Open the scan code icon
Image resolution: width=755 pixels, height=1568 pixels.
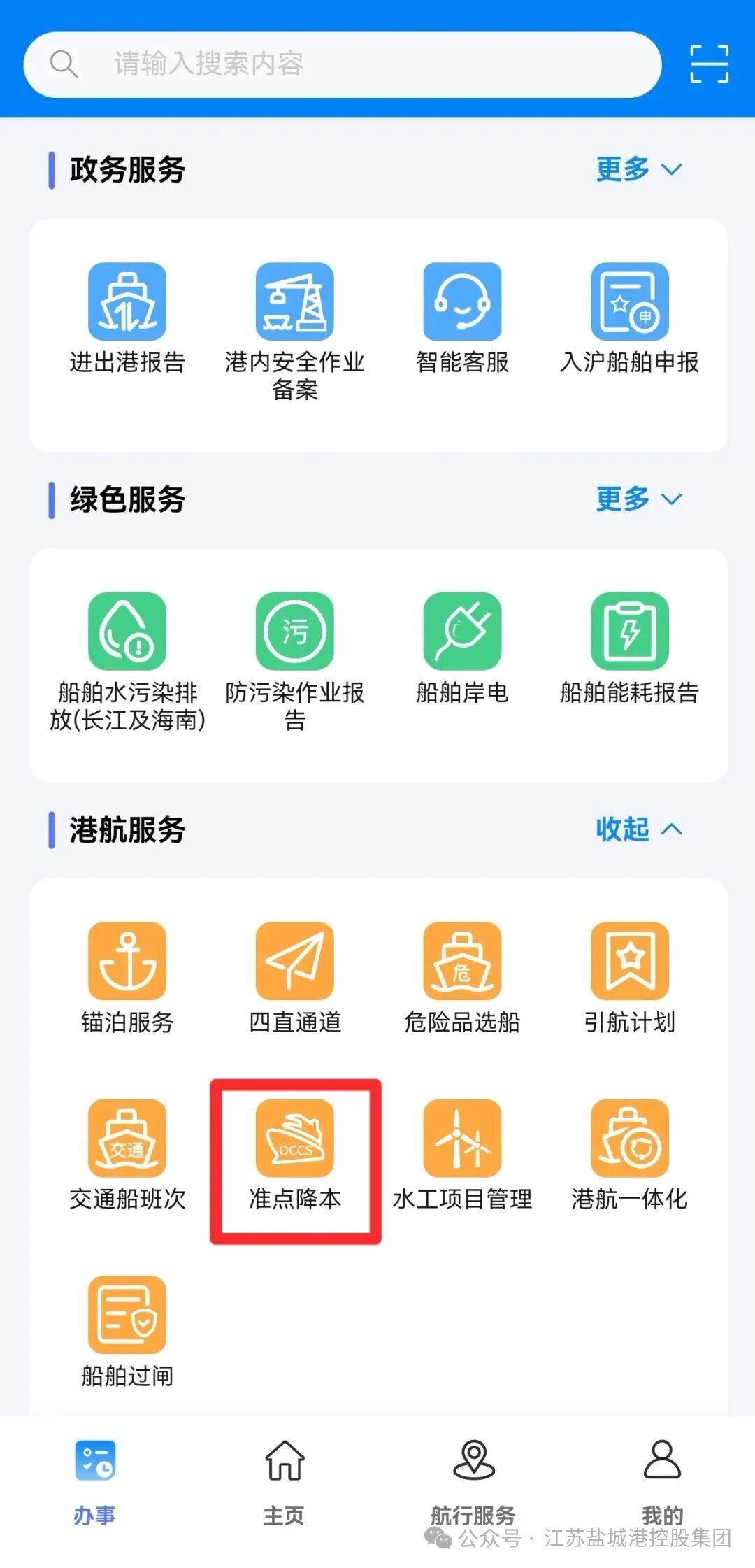pos(709,64)
